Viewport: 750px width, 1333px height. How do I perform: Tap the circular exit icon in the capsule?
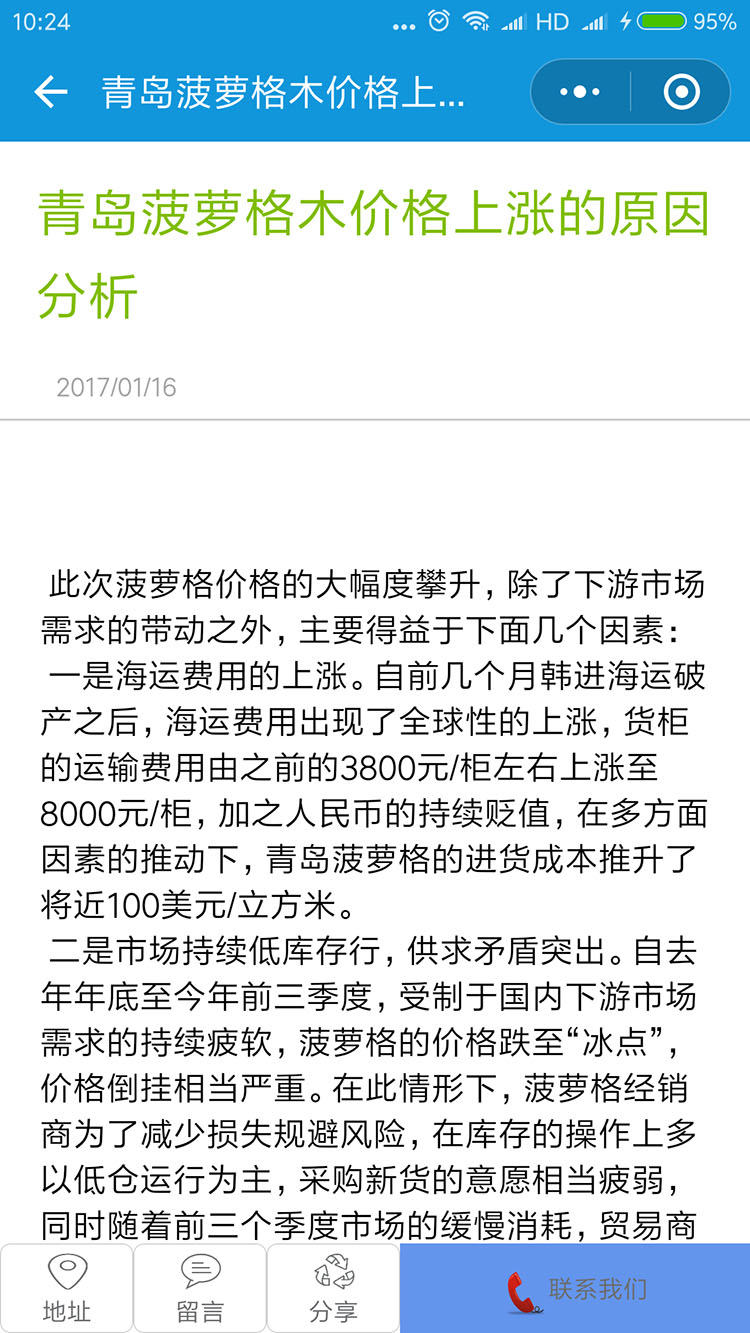coord(679,91)
